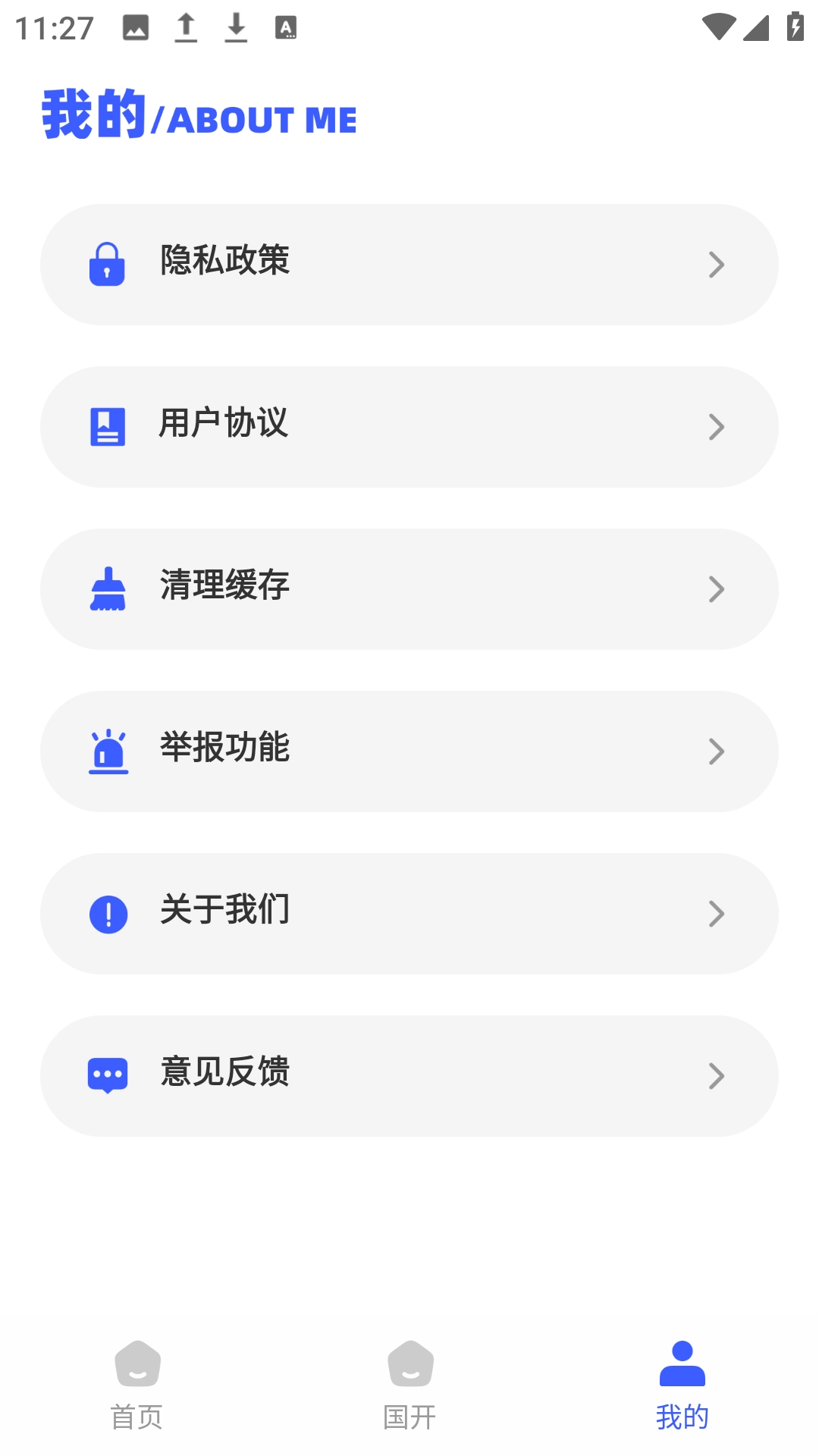Click the download arrow icon in the status bar

[x=235, y=27]
